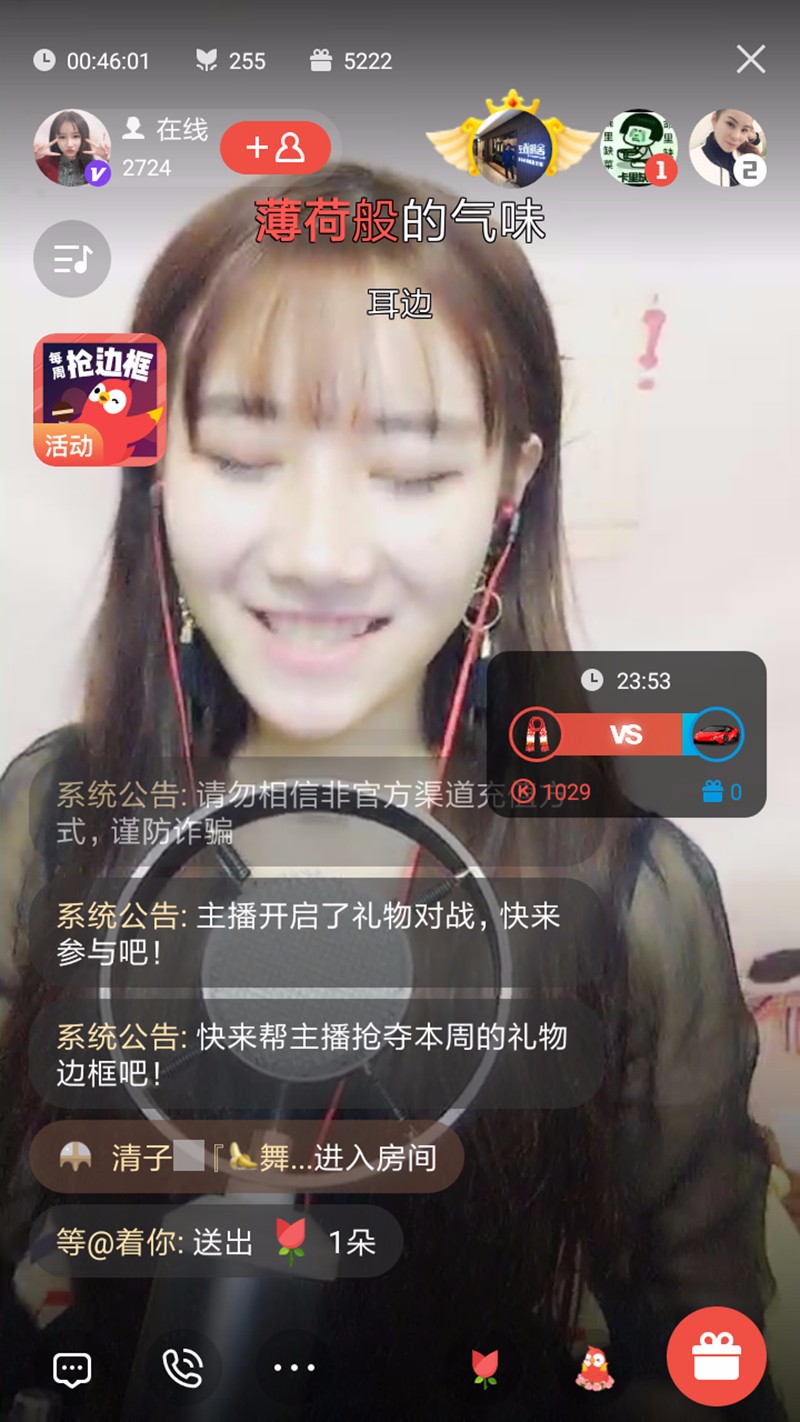
Task: Tap the red bird mascot icon
Action: [594, 1369]
